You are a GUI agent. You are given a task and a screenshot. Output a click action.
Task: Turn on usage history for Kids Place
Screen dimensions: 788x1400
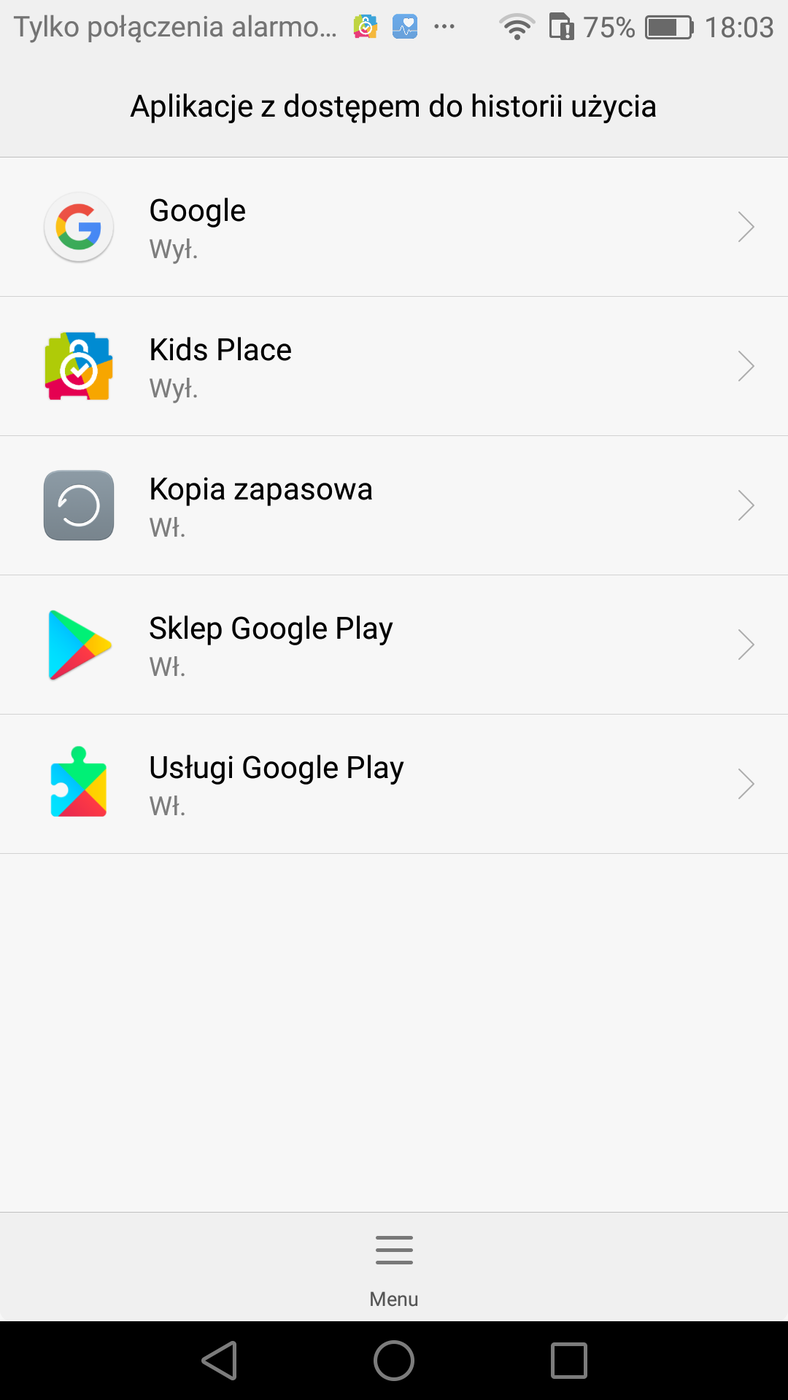pos(394,366)
